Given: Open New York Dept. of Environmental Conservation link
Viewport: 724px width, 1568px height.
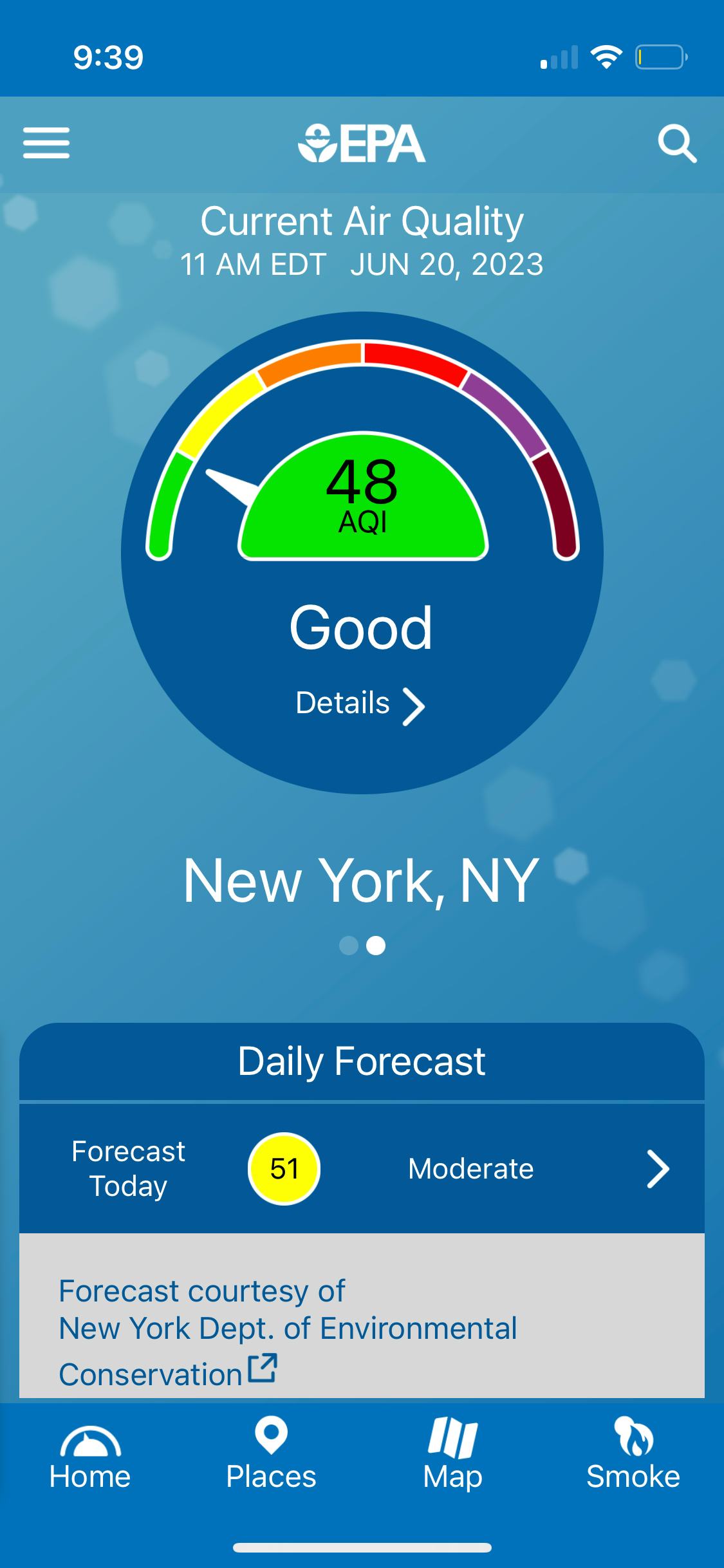Looking at the screenshot, I should coord(288,1329).
